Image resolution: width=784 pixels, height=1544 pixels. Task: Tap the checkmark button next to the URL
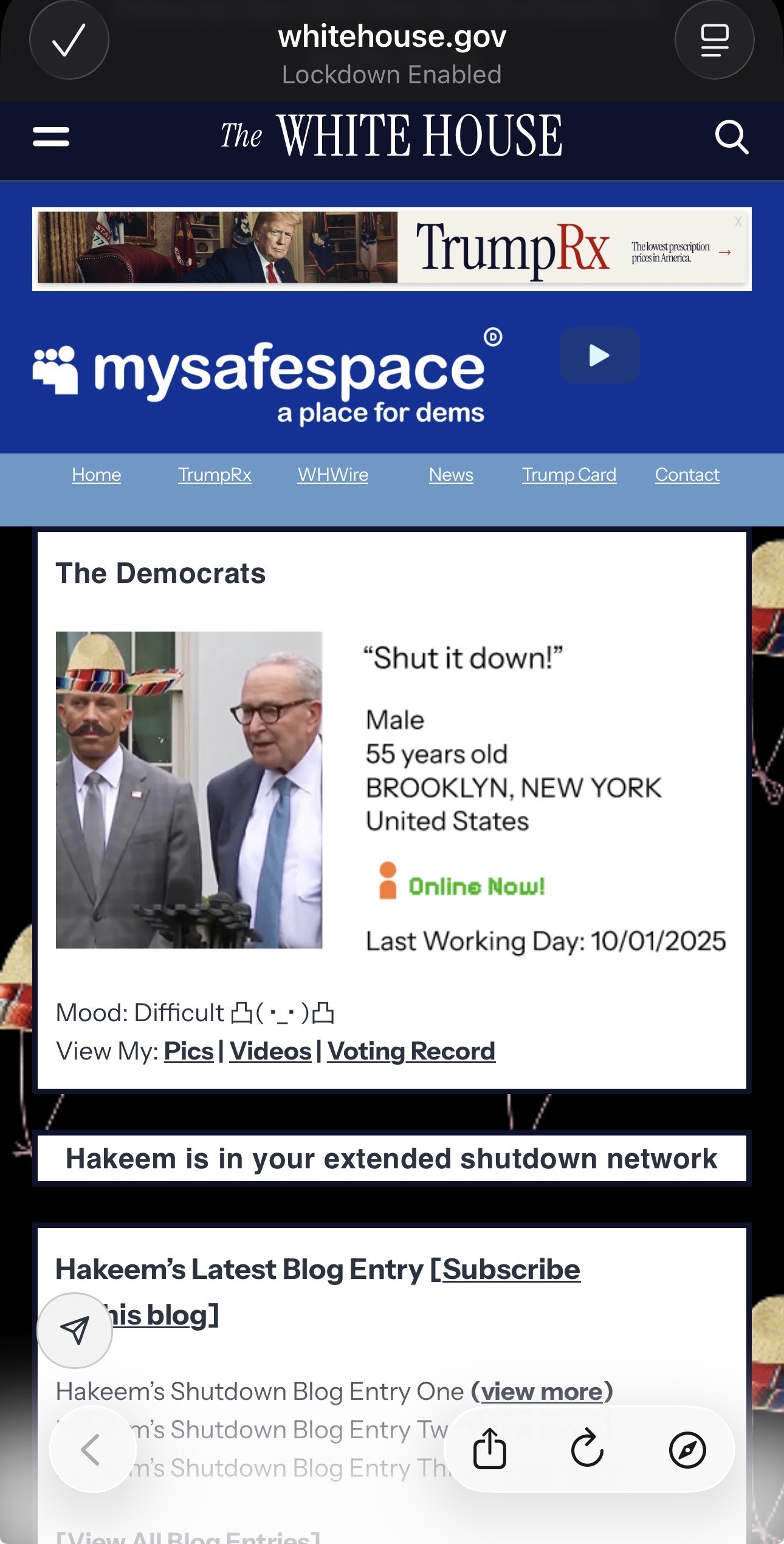point(69,40)
